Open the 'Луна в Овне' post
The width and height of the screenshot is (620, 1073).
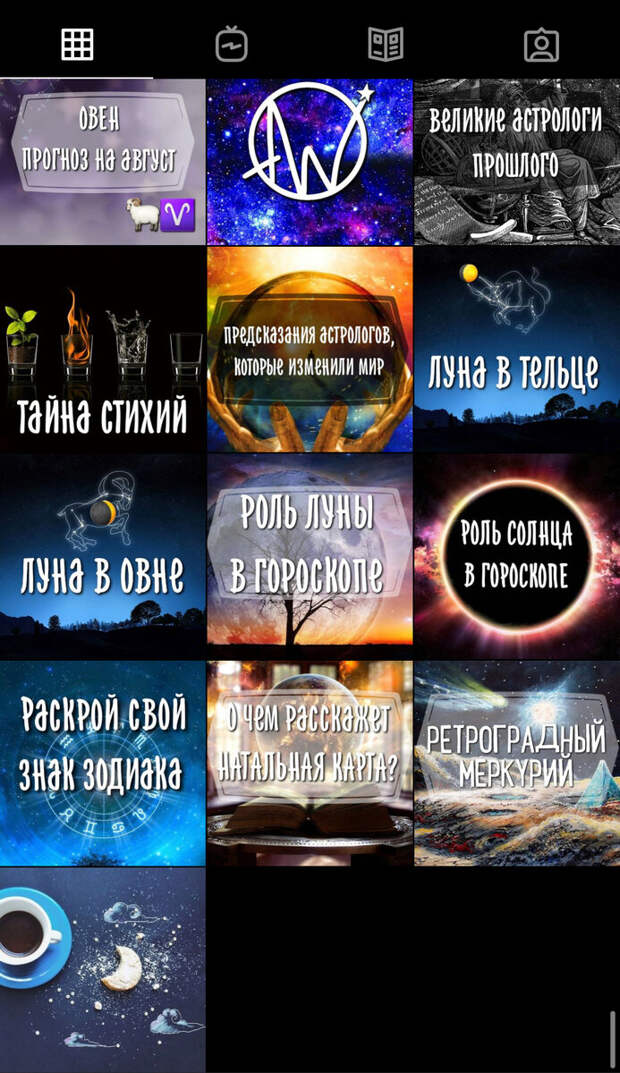pyautogui.click(x=102, y=556)
